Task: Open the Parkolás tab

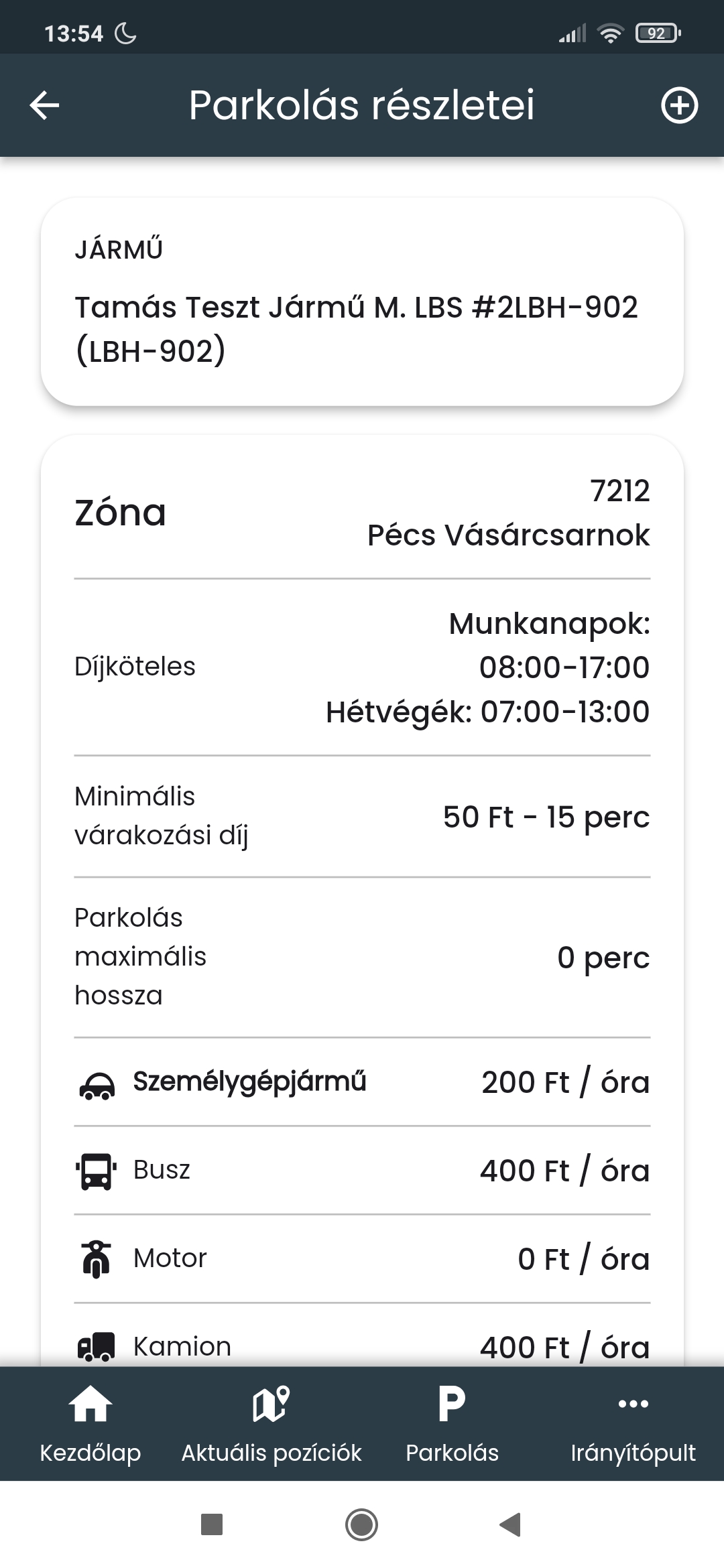Action: coord(452,1424)
